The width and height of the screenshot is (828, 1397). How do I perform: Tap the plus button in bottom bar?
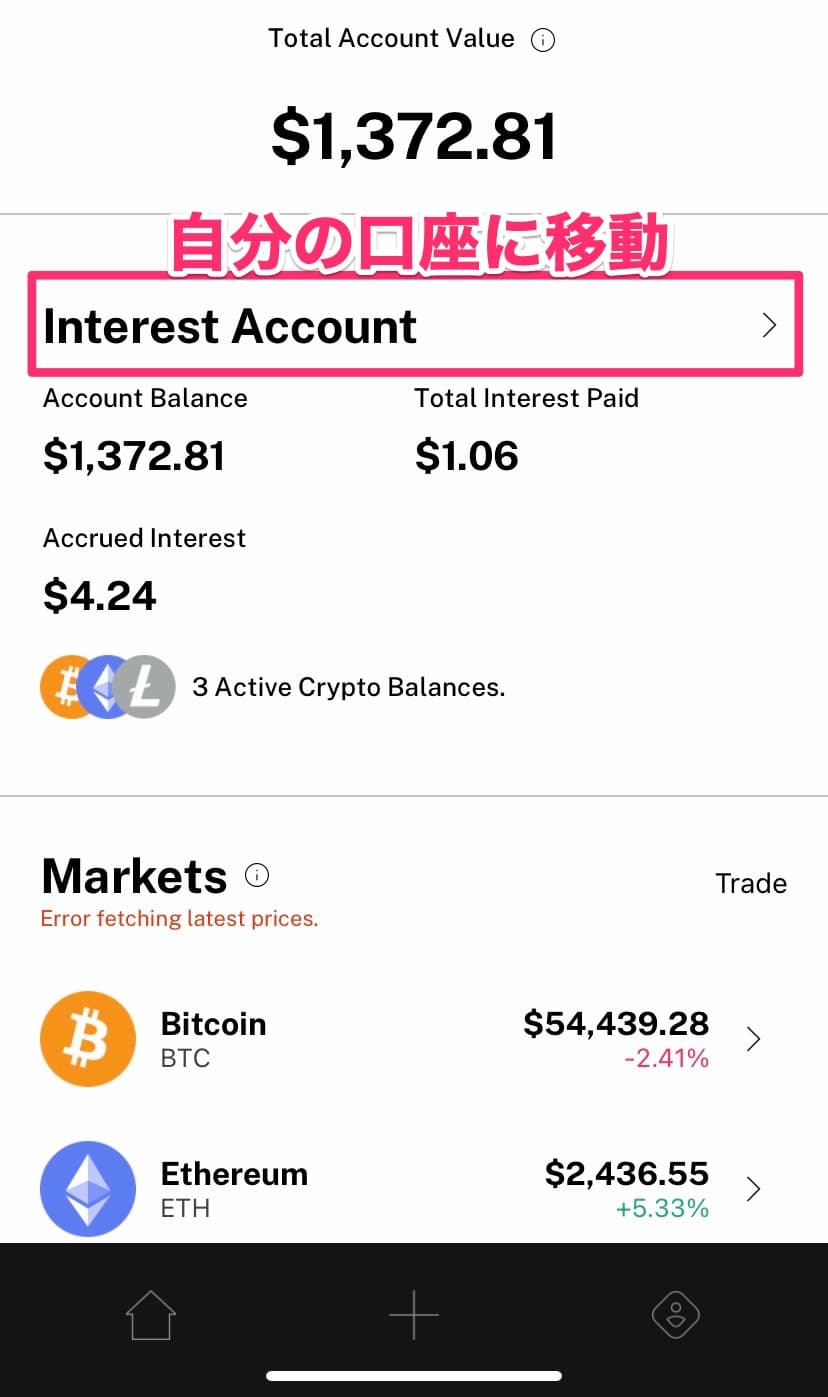[x=413, y=1314]
